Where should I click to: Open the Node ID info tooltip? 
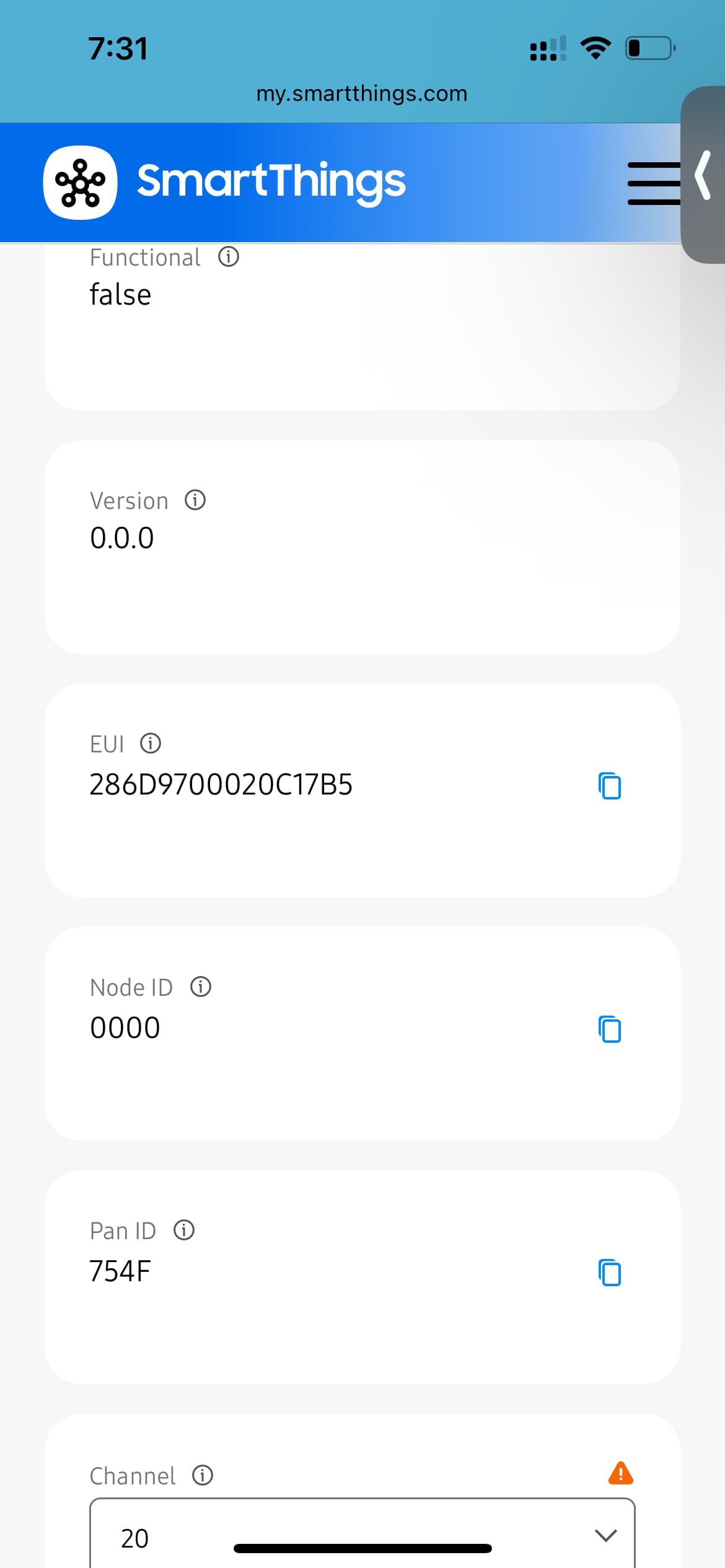(x=201, y=987)
